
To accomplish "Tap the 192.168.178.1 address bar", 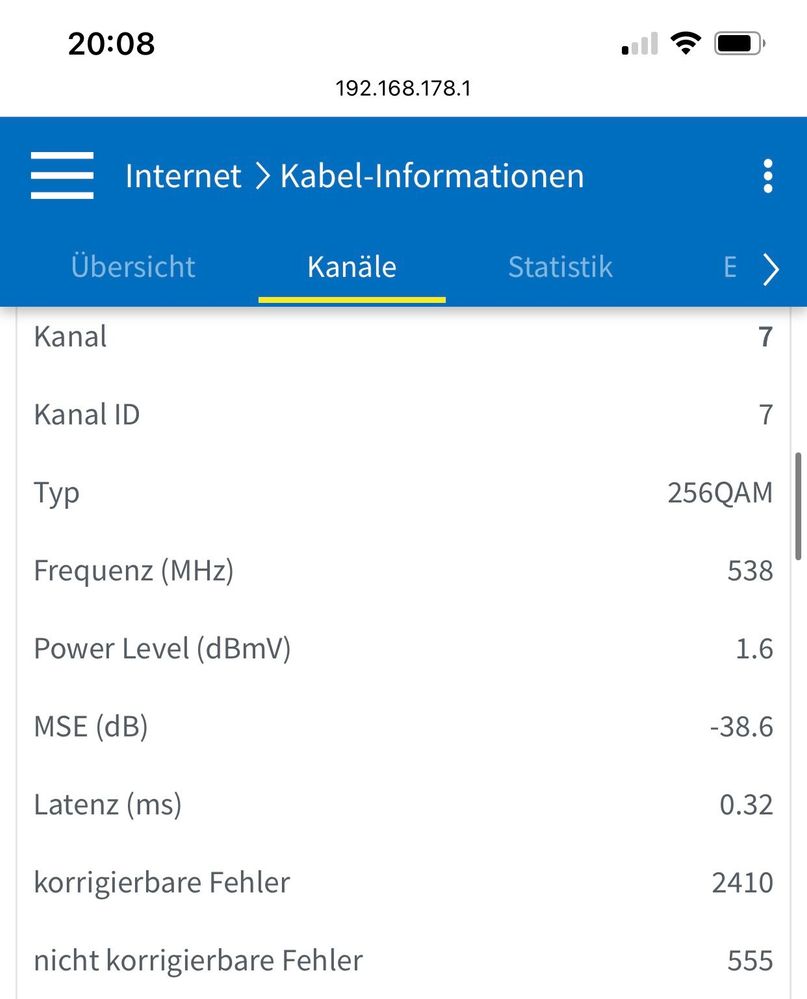I will tap(403, 88).
